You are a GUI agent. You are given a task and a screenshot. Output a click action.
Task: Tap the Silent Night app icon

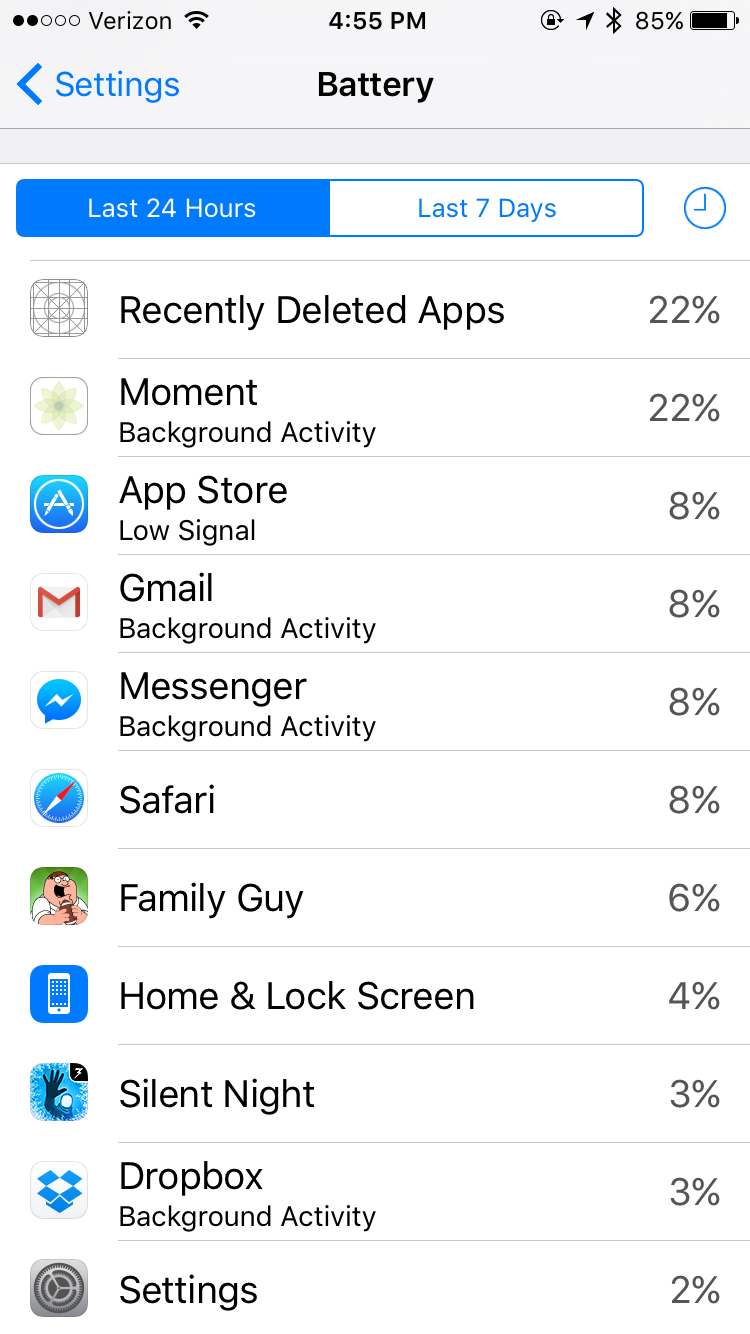pos(58,1092)
